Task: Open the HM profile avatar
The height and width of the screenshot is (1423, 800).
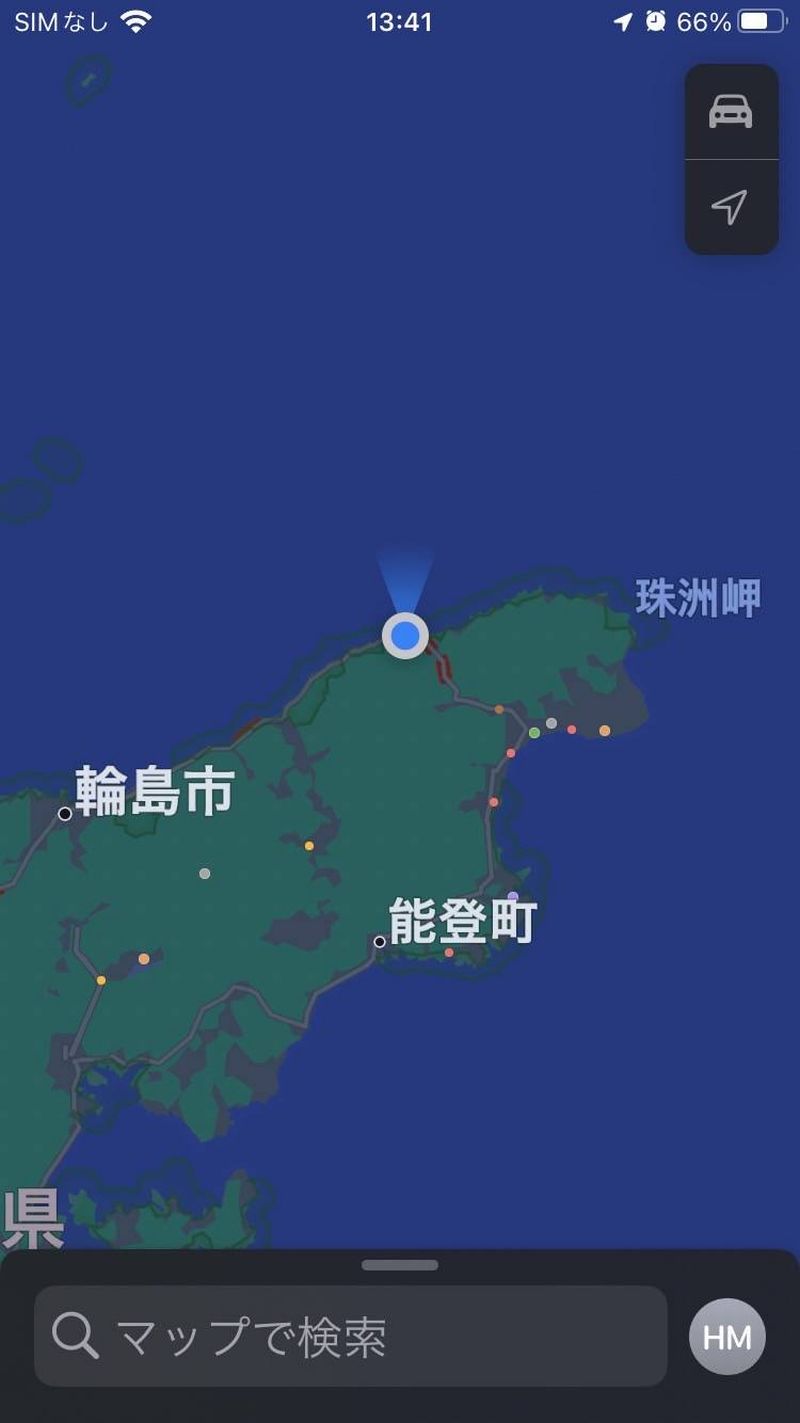Action: tap(727, 1336)
